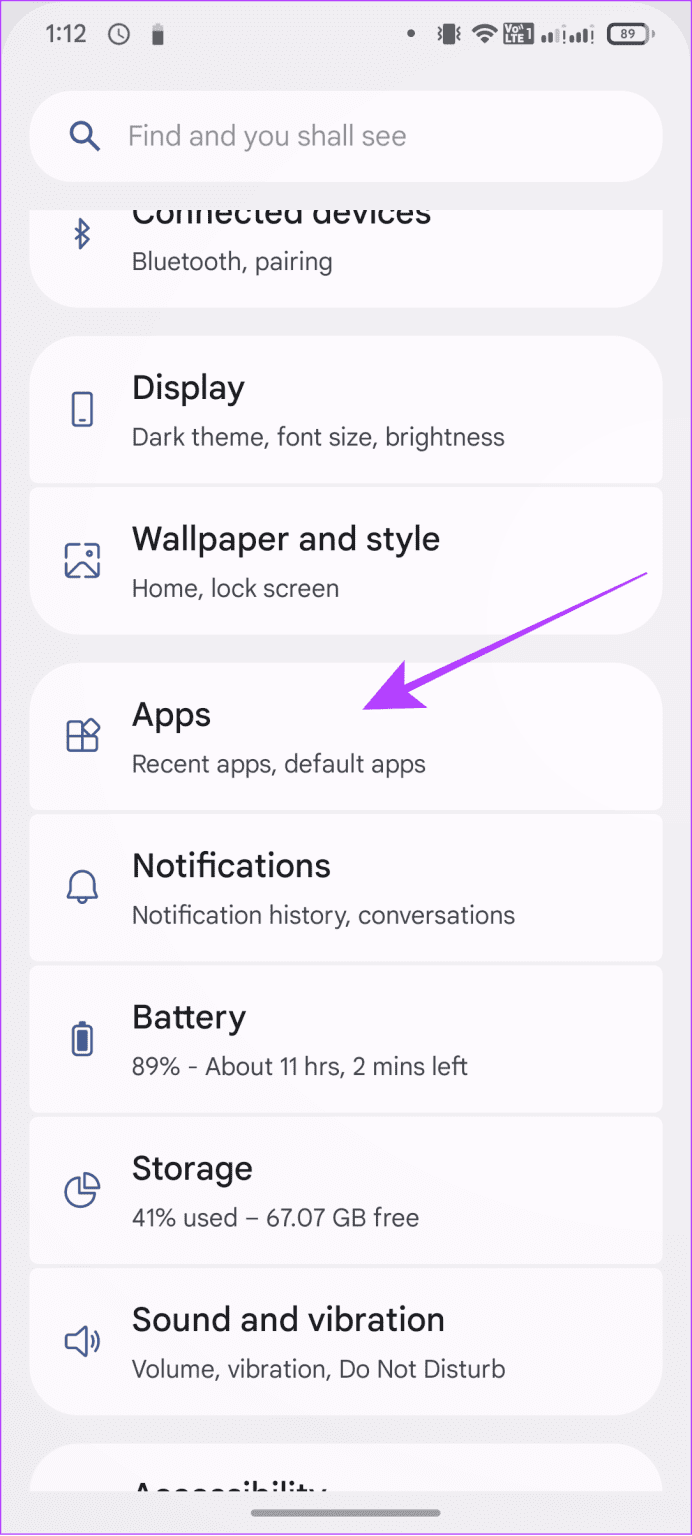This screenshot has height=1536, width=692.
Task: View Battery settings
Action: tap(345, 1039)
